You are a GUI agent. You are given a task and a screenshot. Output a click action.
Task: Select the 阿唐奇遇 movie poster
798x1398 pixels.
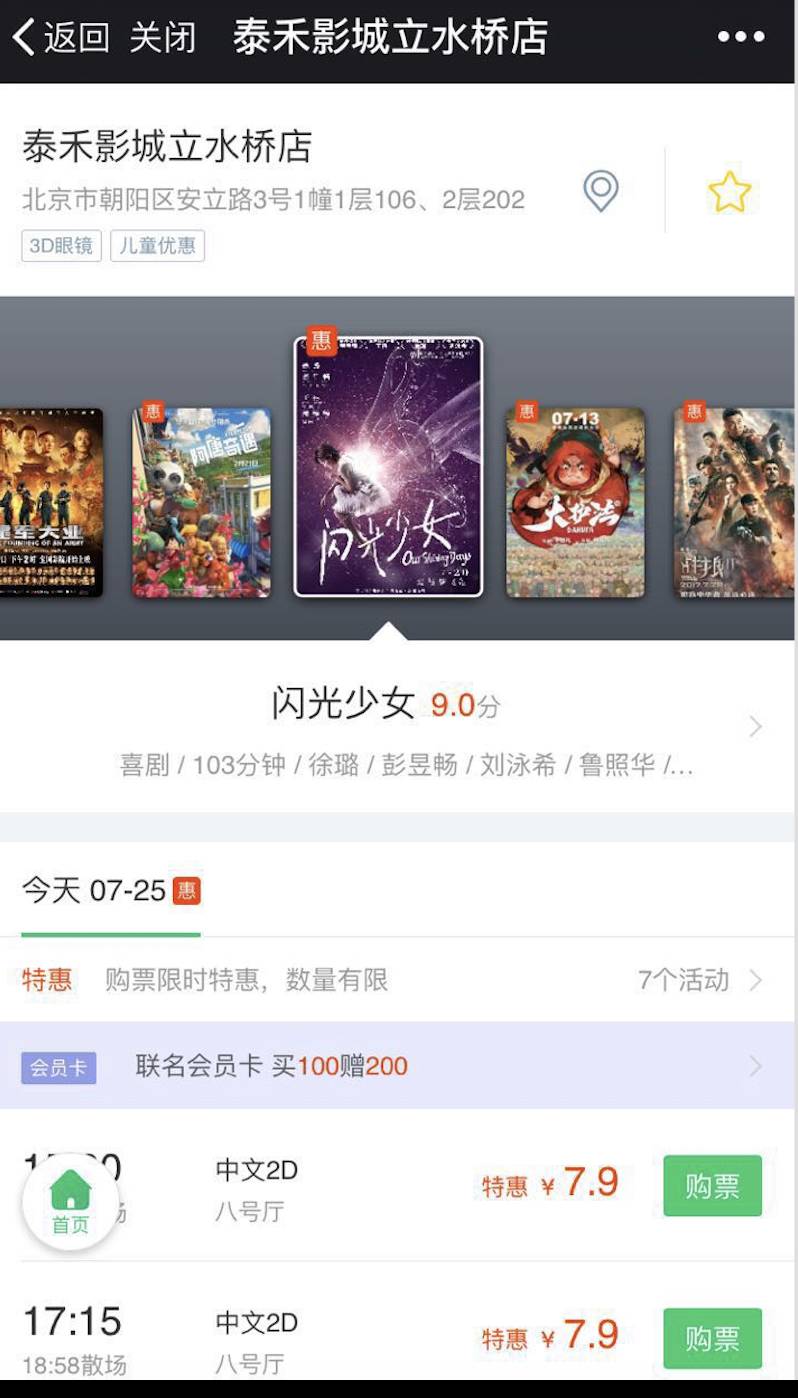pyautogui.click(x=202, y=502)
